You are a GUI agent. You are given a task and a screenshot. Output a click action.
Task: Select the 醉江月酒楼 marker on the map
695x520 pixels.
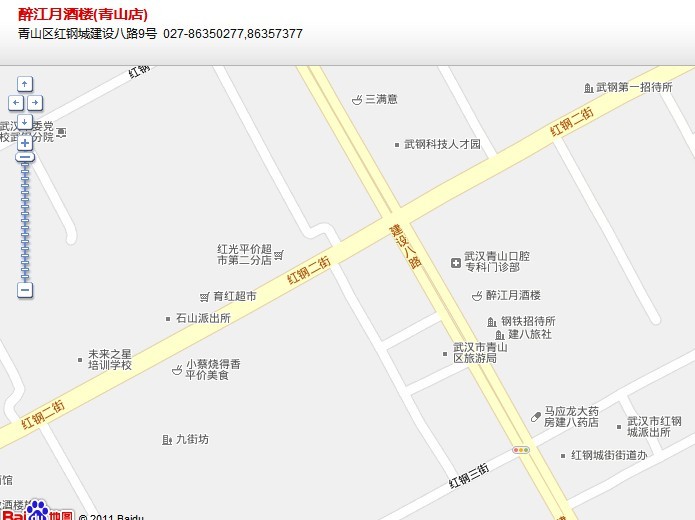coord(477,295)
